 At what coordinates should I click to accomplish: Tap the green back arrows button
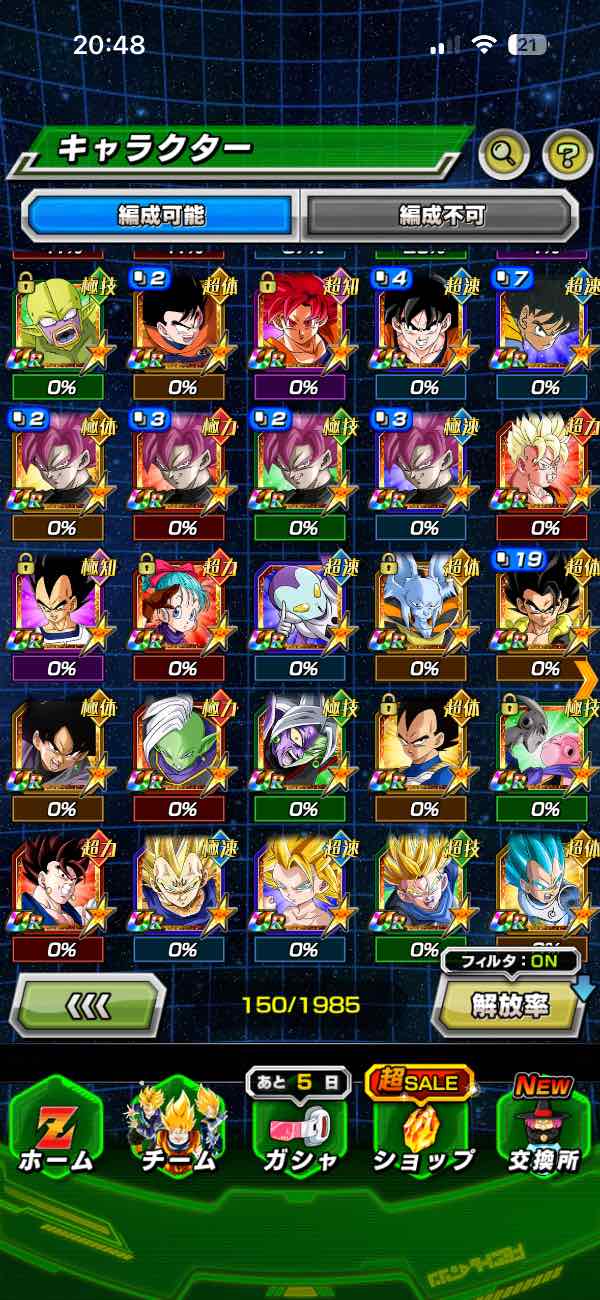click(87, 1004)
